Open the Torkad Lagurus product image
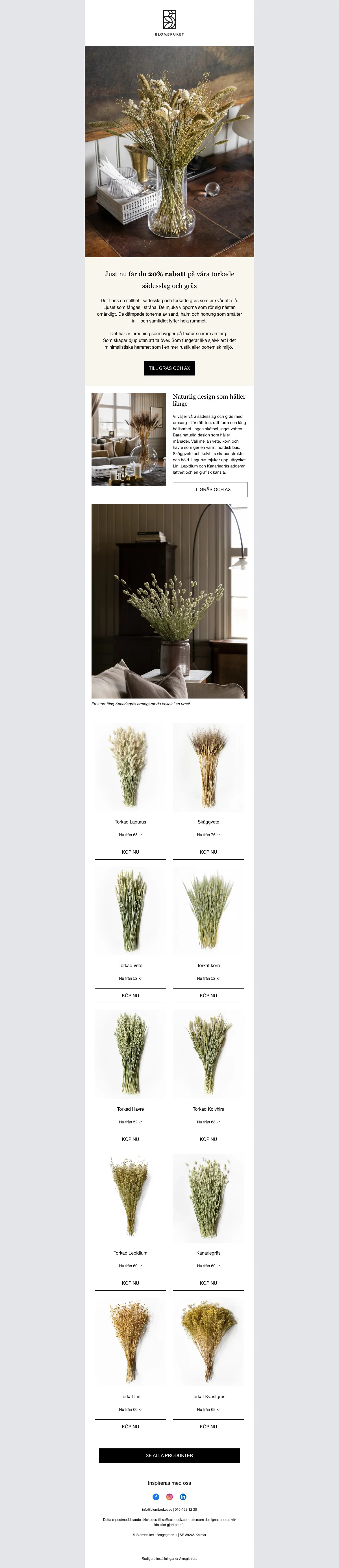Image resolution: width=339 pixels, height=1568 pixels. (x=130, y=767)
